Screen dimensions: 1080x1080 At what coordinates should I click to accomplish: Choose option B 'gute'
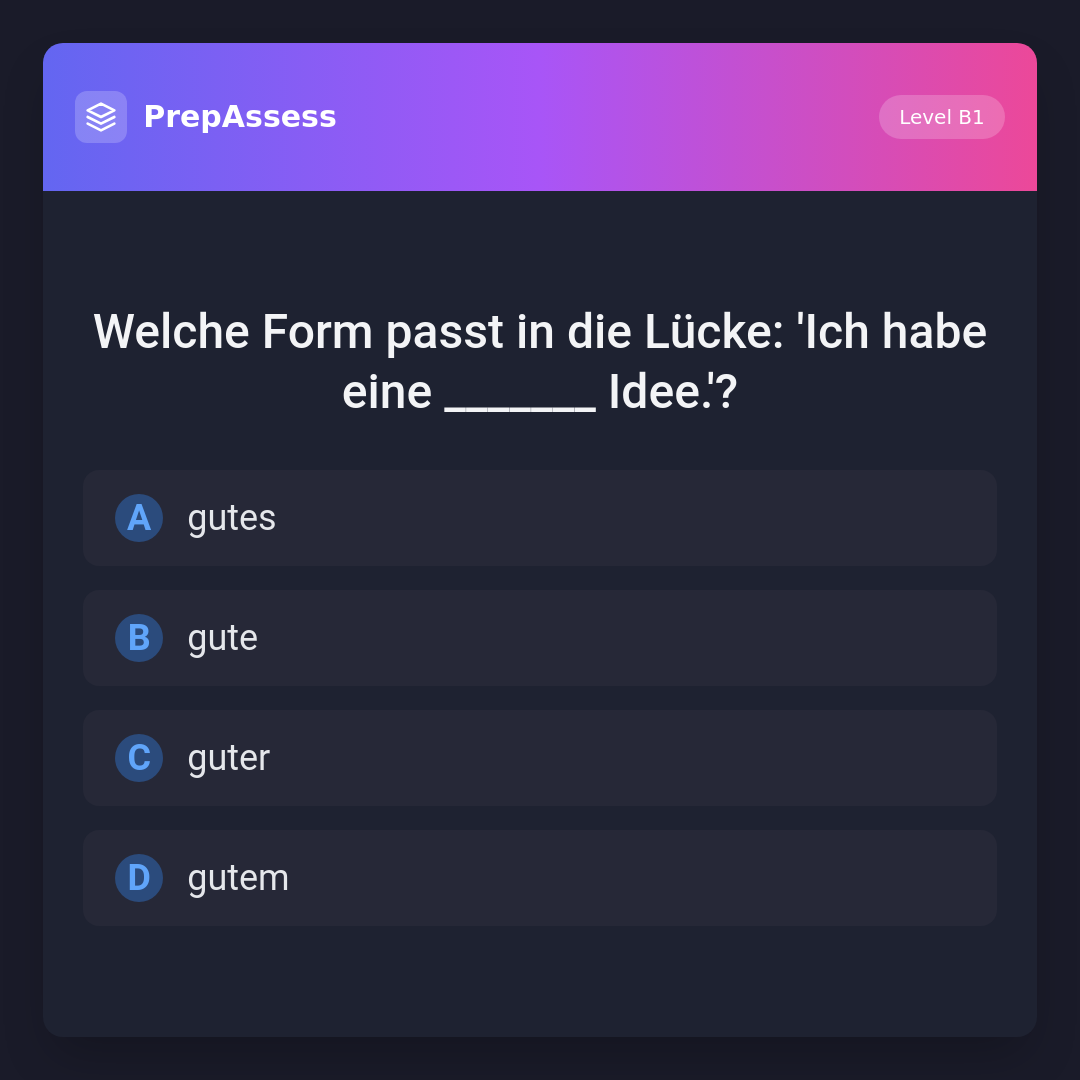[x=539, y=638]
